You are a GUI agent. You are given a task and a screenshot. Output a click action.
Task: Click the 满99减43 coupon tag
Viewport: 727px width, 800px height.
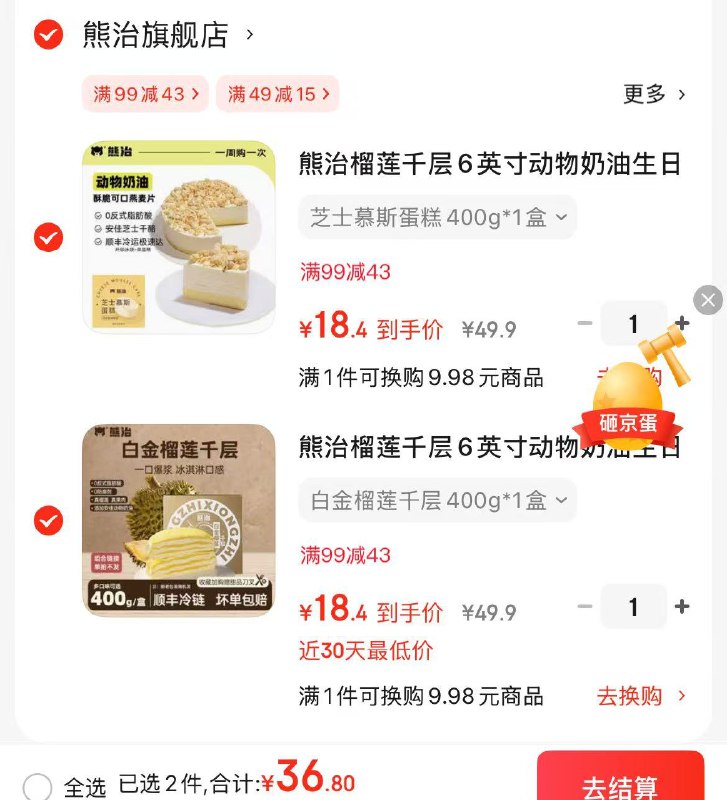(144, 93)
